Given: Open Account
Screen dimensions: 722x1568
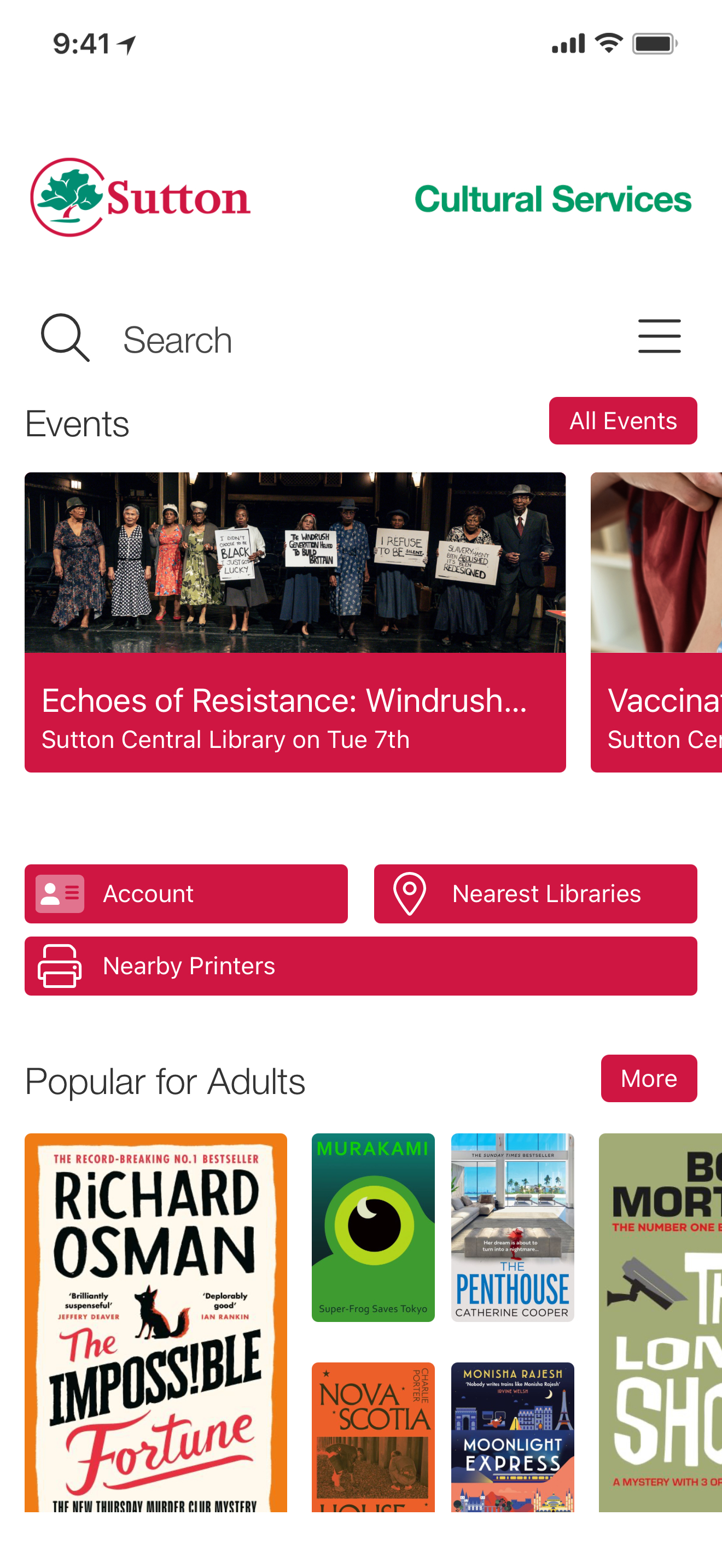Looking at the screenshot, I should coord(185,893).
